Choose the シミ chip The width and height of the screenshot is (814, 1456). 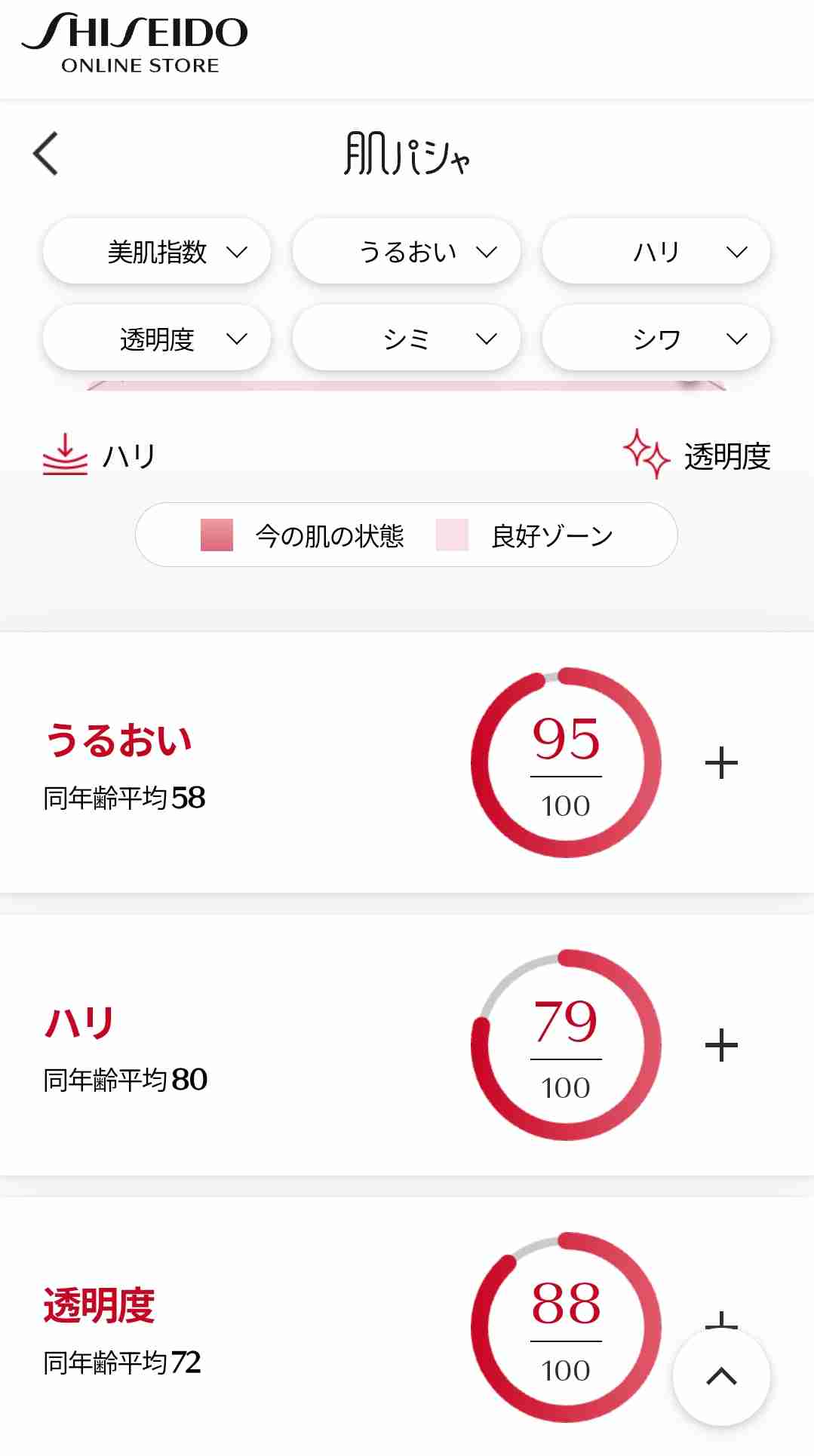[407, 338]
